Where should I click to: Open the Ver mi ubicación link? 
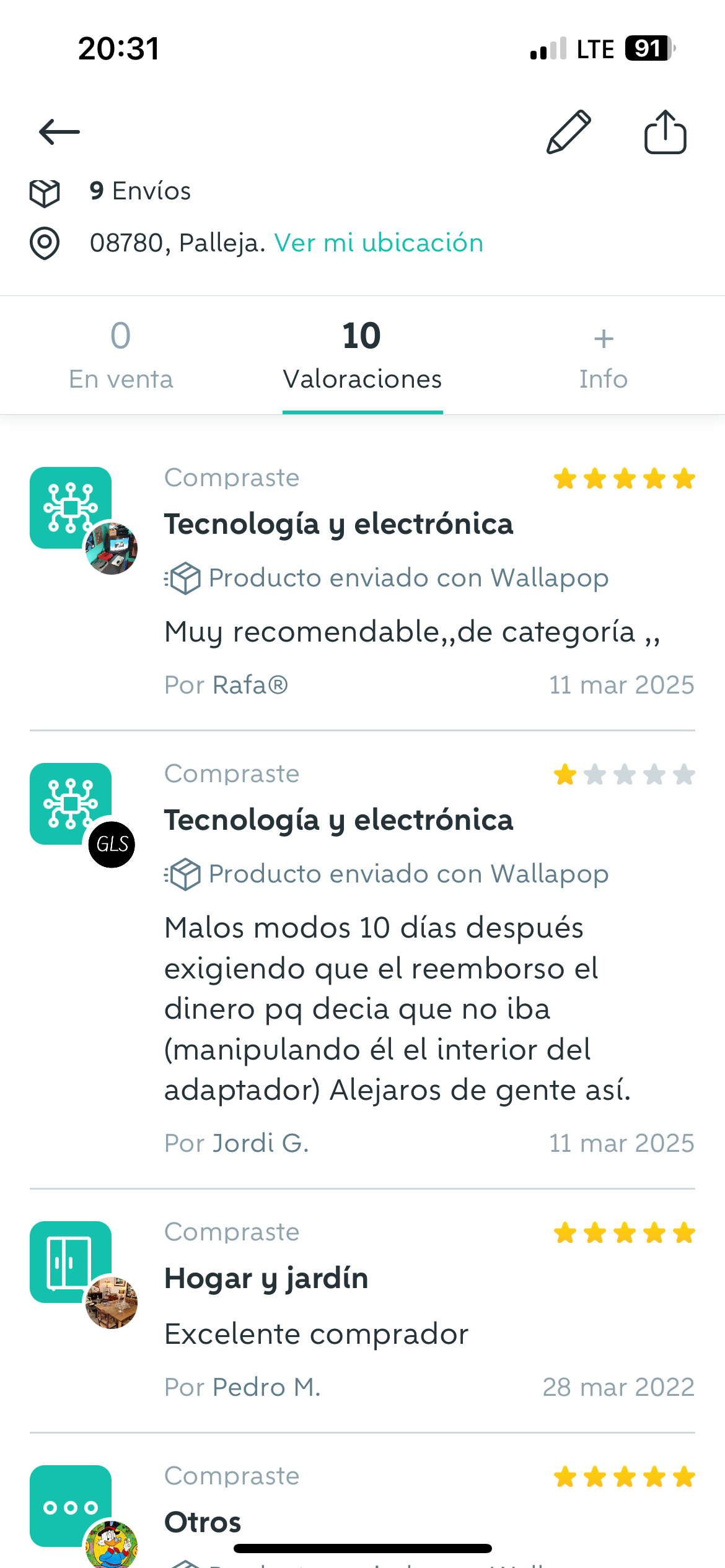coord(378,243)
